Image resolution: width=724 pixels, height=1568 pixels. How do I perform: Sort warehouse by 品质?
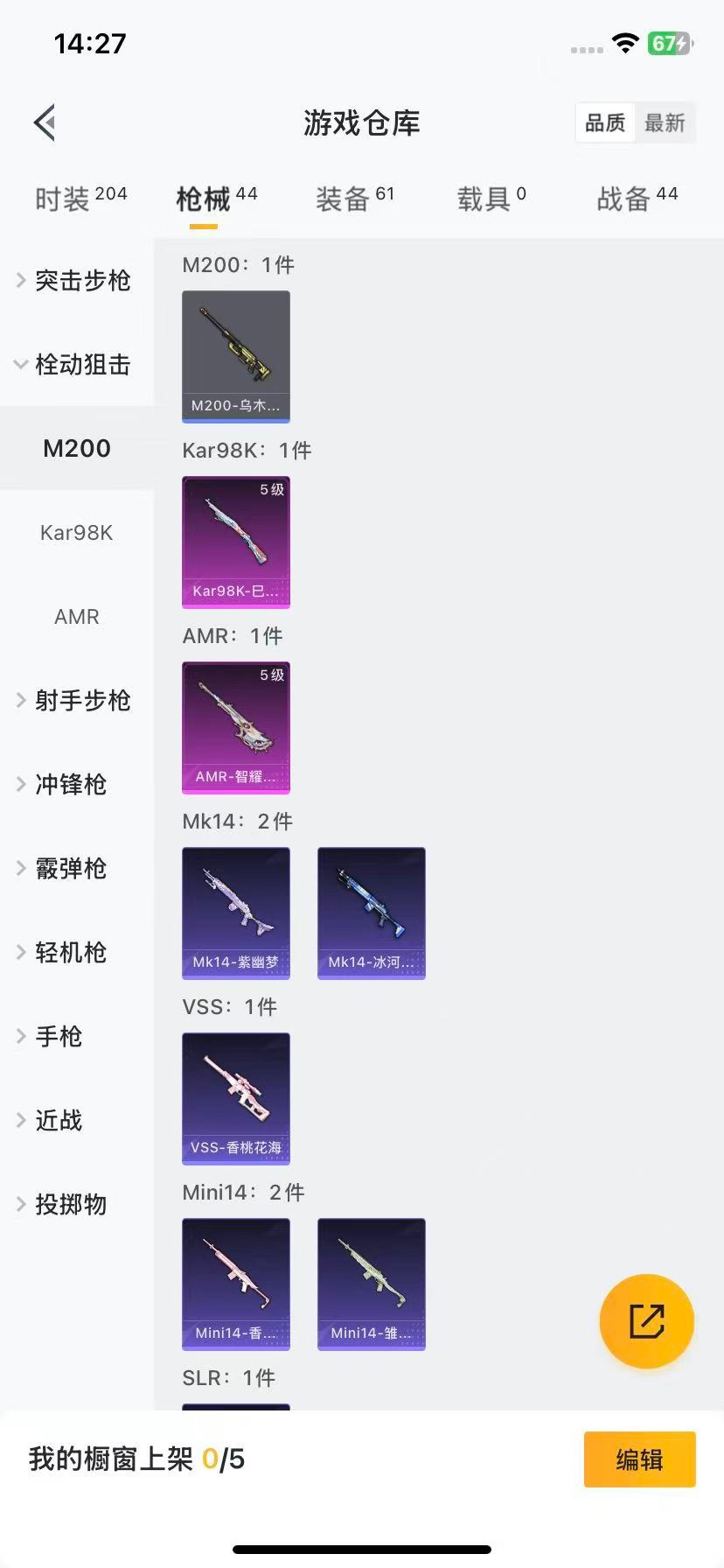pos(605,123)
